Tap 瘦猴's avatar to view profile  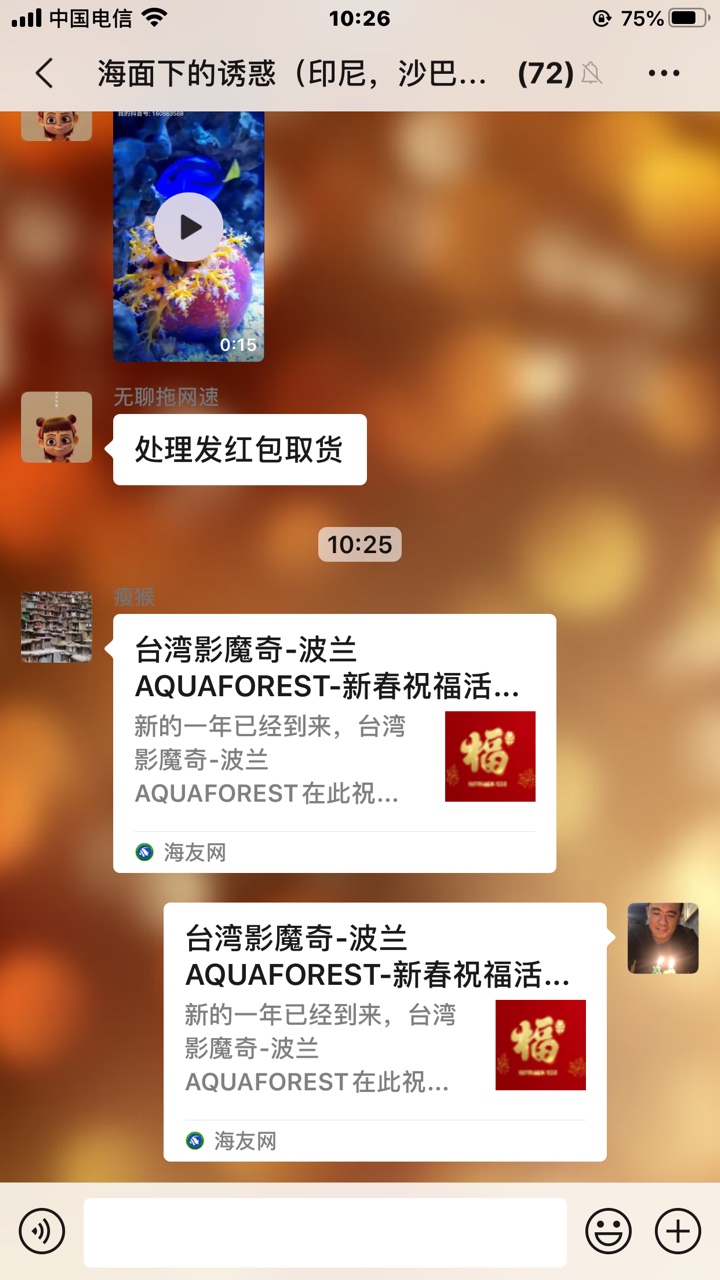coord(57,627)
